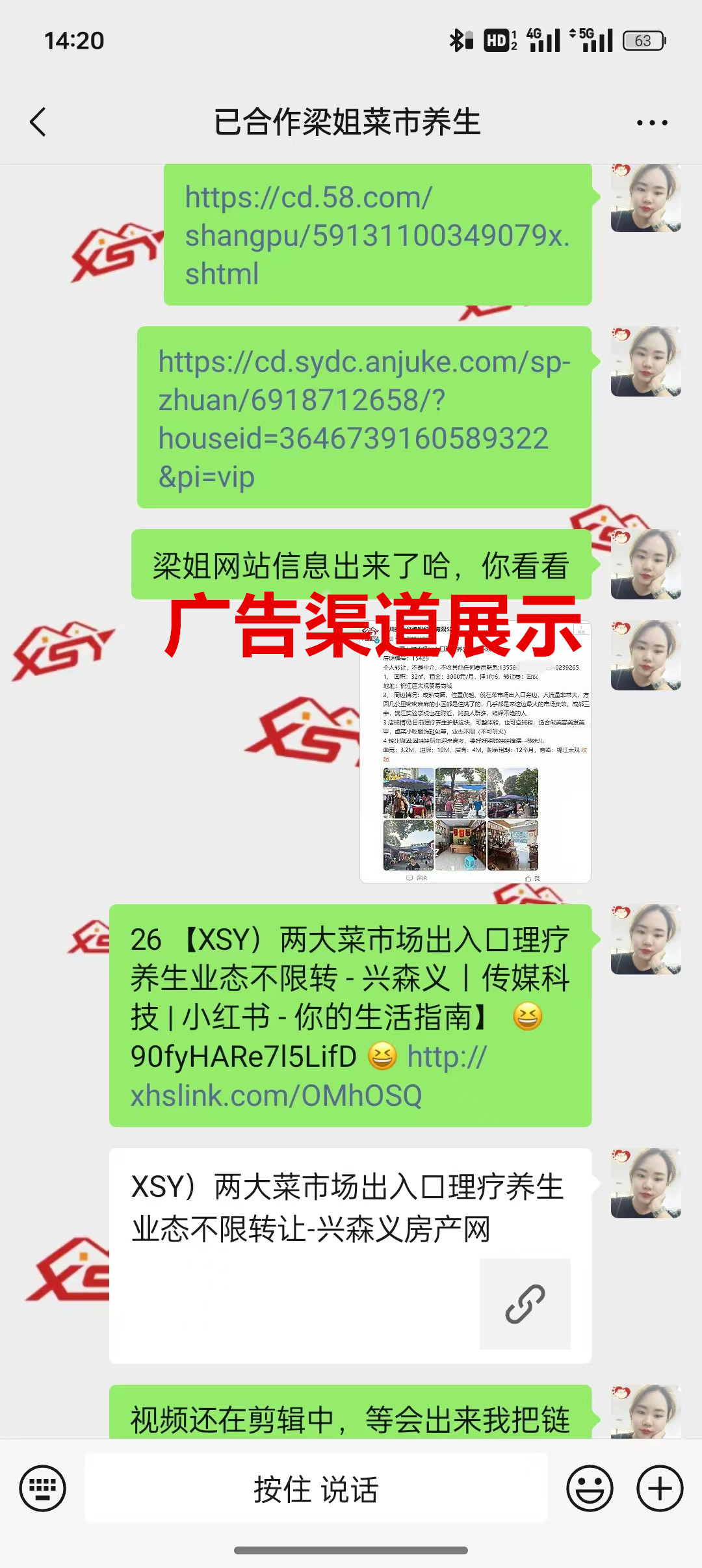Open the anjuke.com sp-zhuan link
The image size is (702, 1568).
(363, 418)
